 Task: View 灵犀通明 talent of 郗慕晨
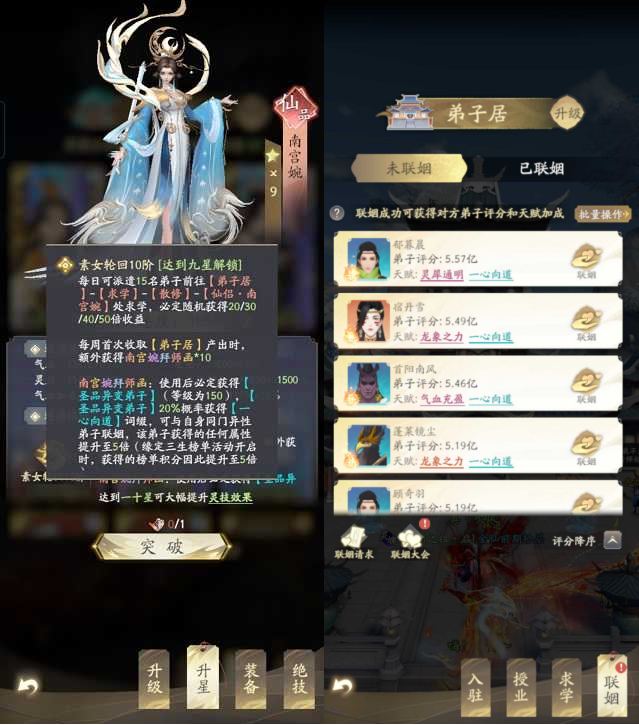[440, 275]
